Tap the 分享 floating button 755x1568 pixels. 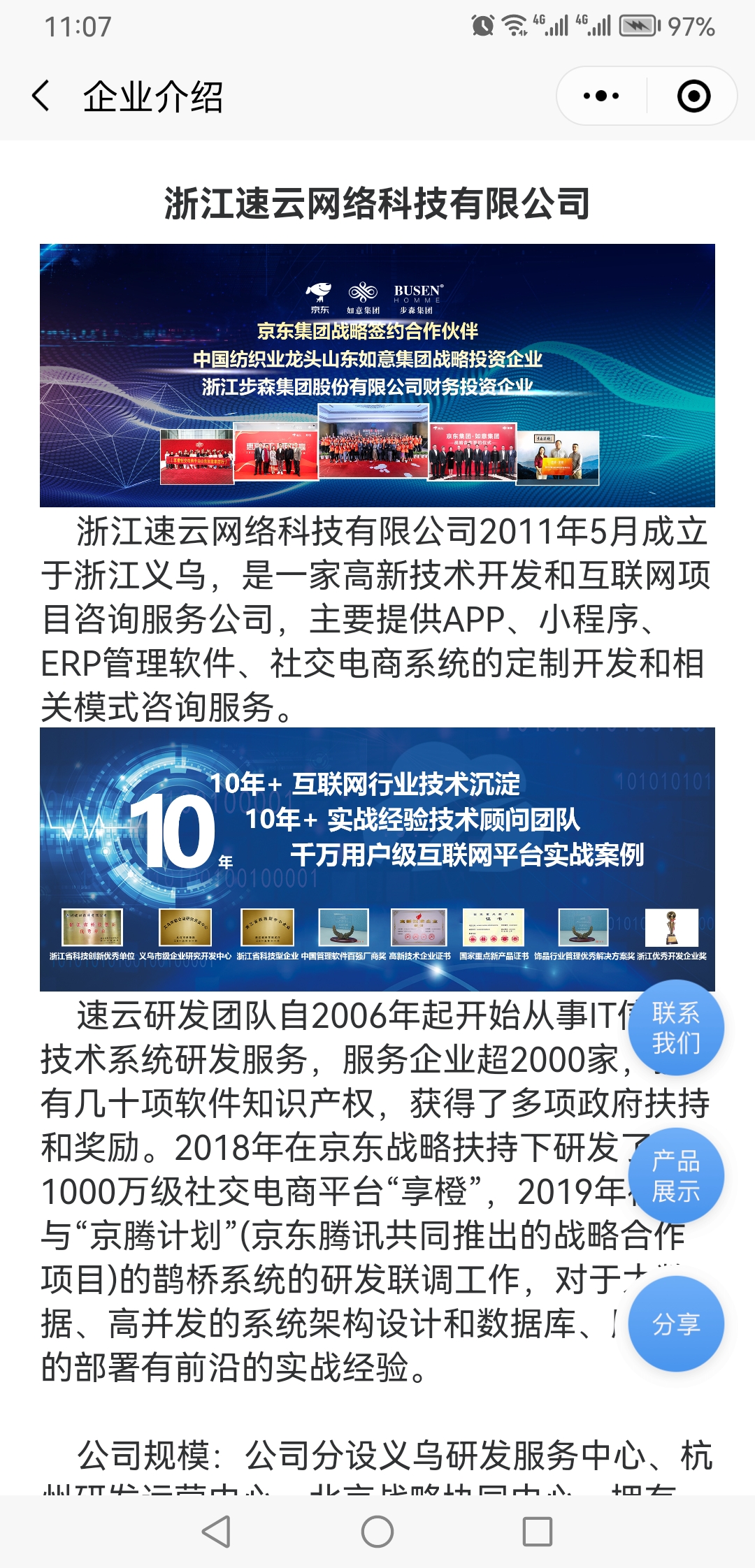(676, 1324)
